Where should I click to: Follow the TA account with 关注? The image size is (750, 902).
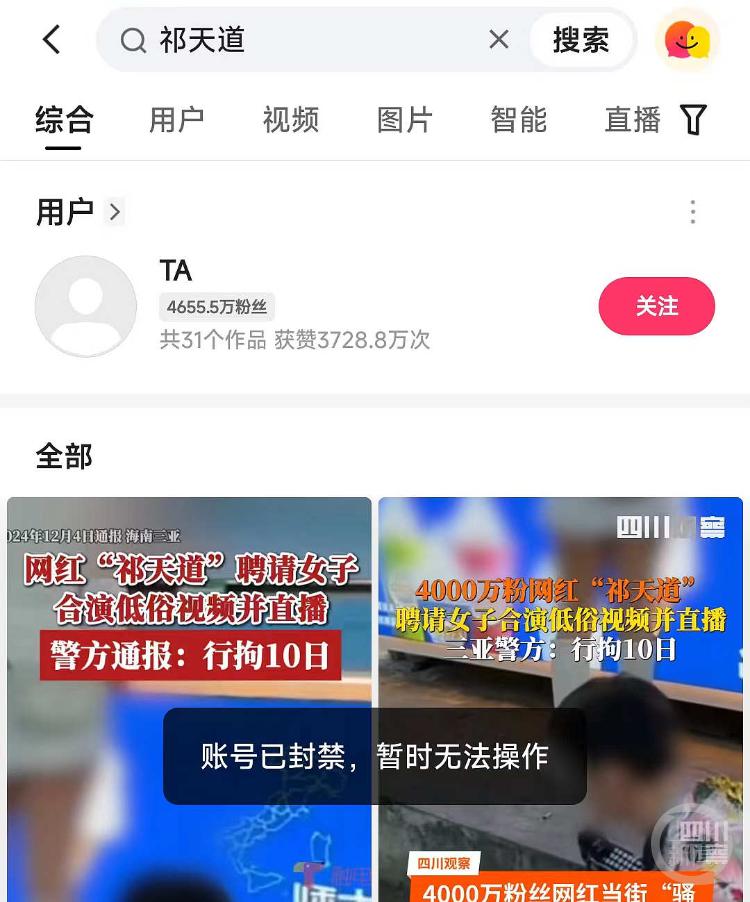pyautogui.click(x=656, y=306)
